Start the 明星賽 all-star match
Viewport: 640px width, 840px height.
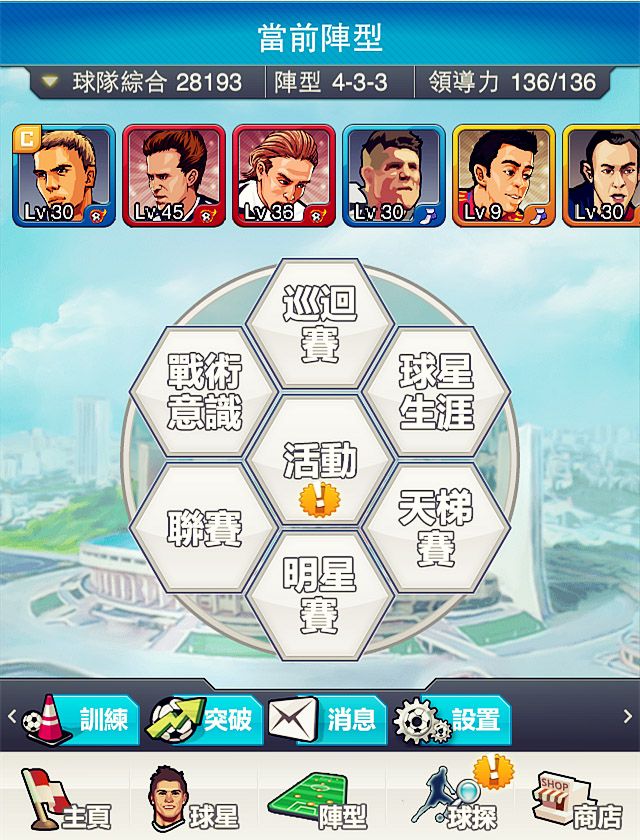(320, 595)
